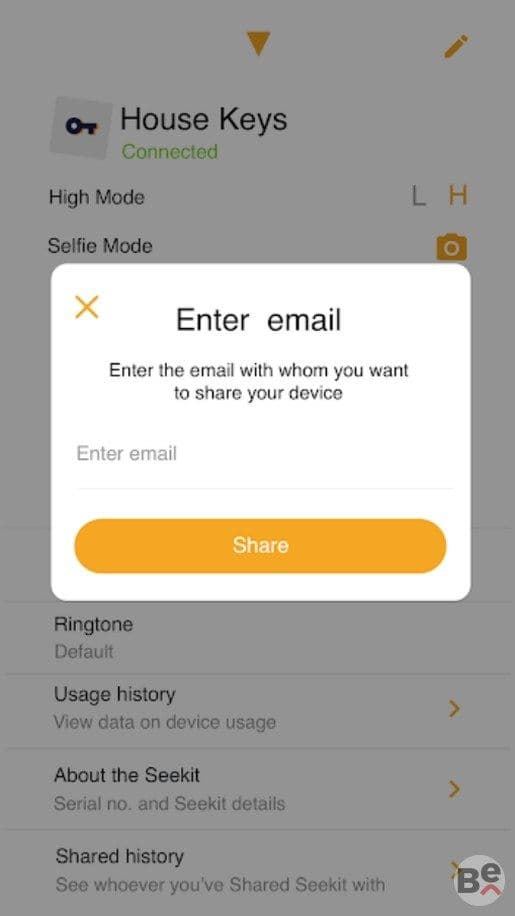Open the Ringtone setting
Screen dimensions: 515x916
click(x=258, y=638)
